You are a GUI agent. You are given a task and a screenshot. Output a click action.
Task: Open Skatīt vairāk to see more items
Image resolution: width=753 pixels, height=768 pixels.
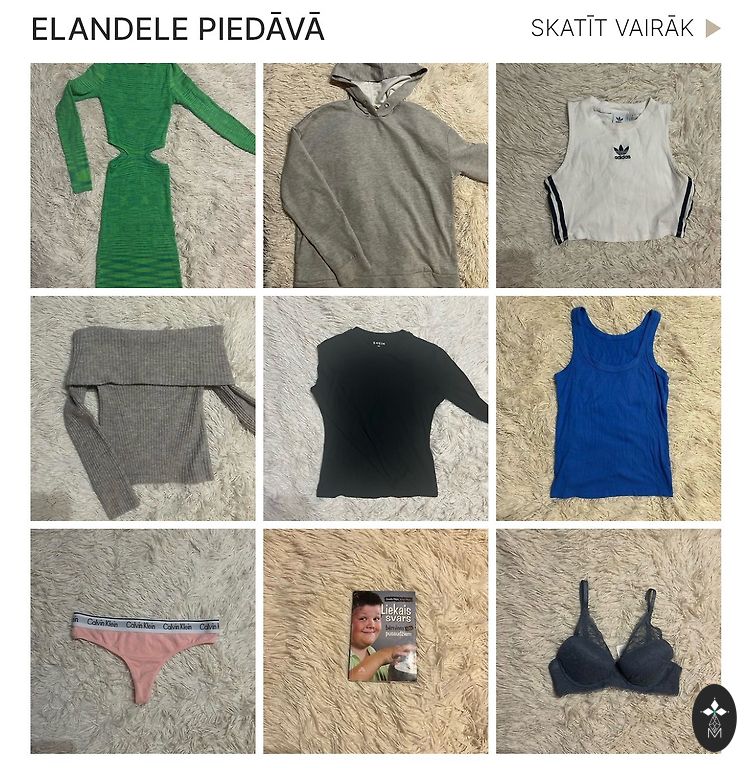click(x=624, y=28)
